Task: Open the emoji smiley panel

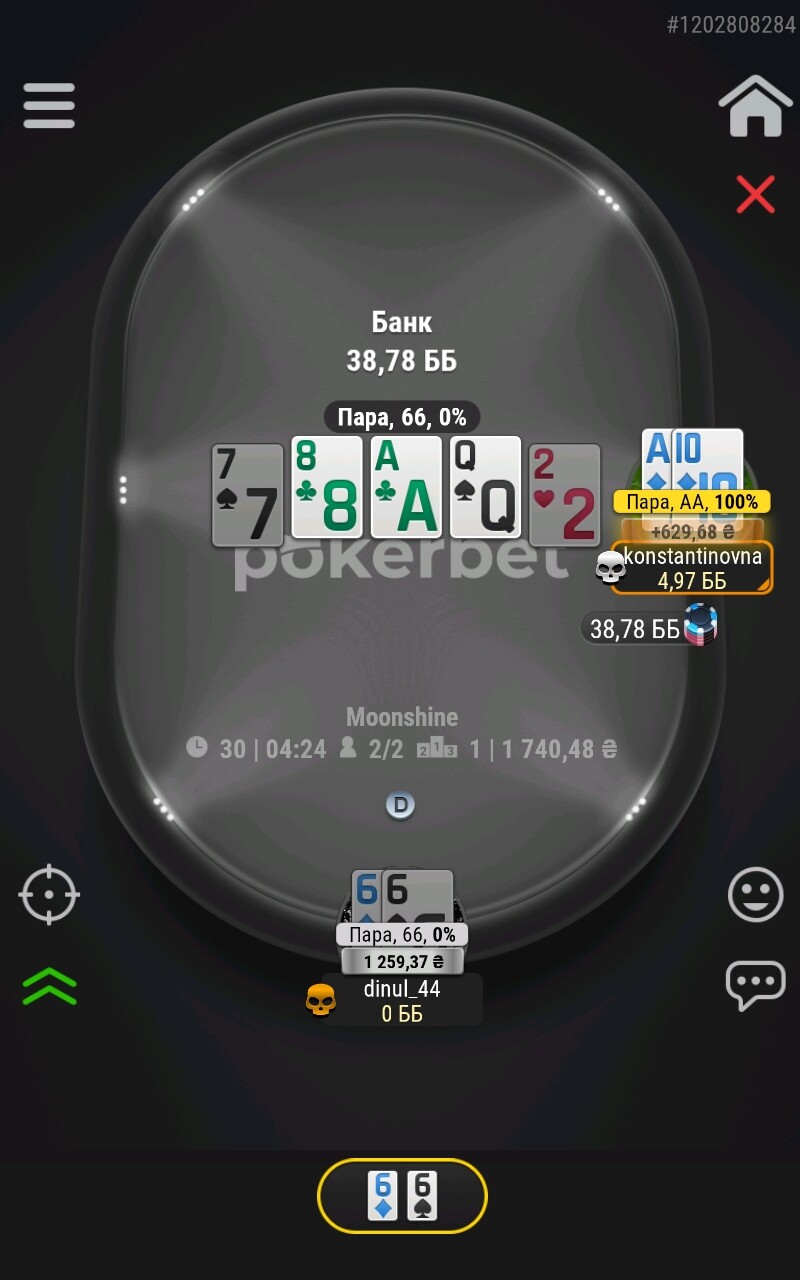Action: (x=755, y=894)
